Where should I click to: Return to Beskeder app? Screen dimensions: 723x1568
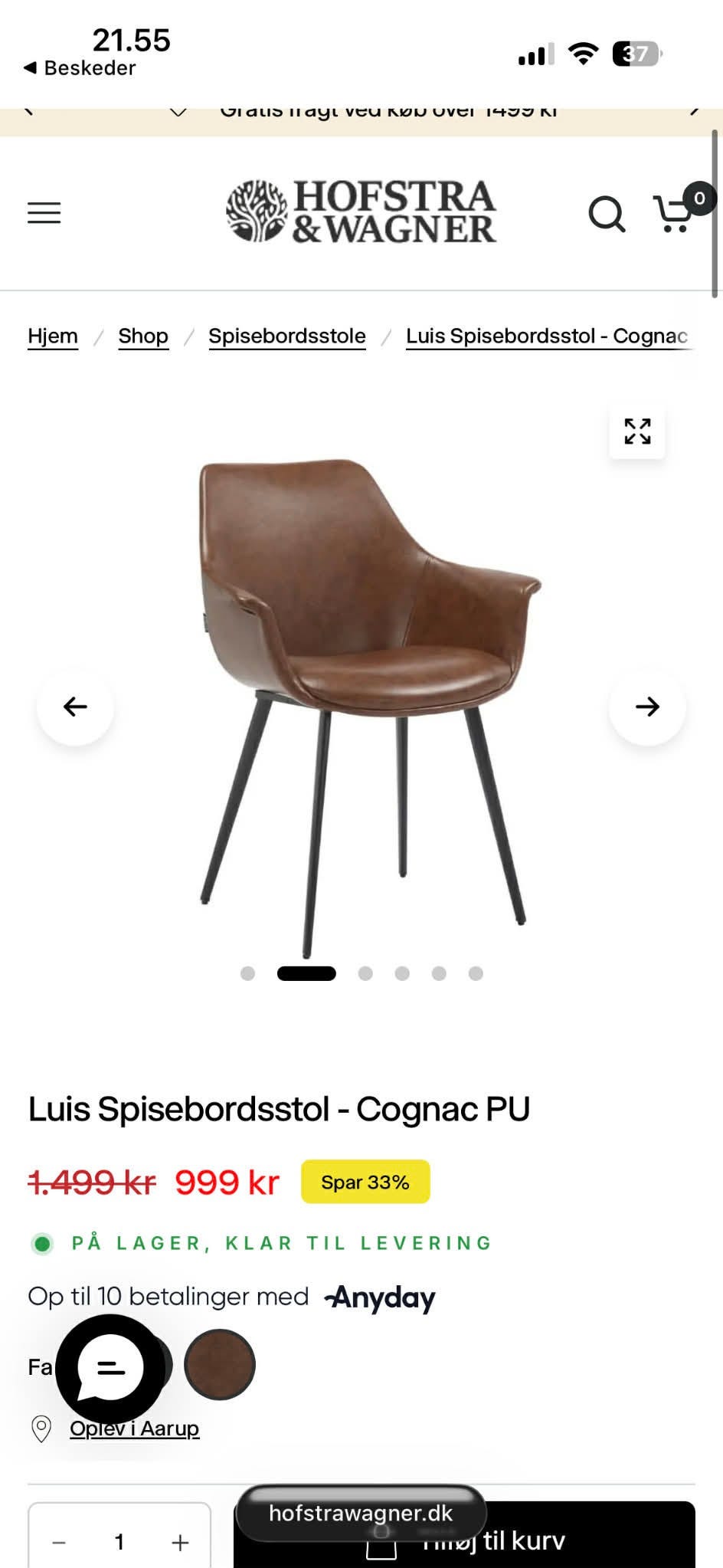[80, 68]
